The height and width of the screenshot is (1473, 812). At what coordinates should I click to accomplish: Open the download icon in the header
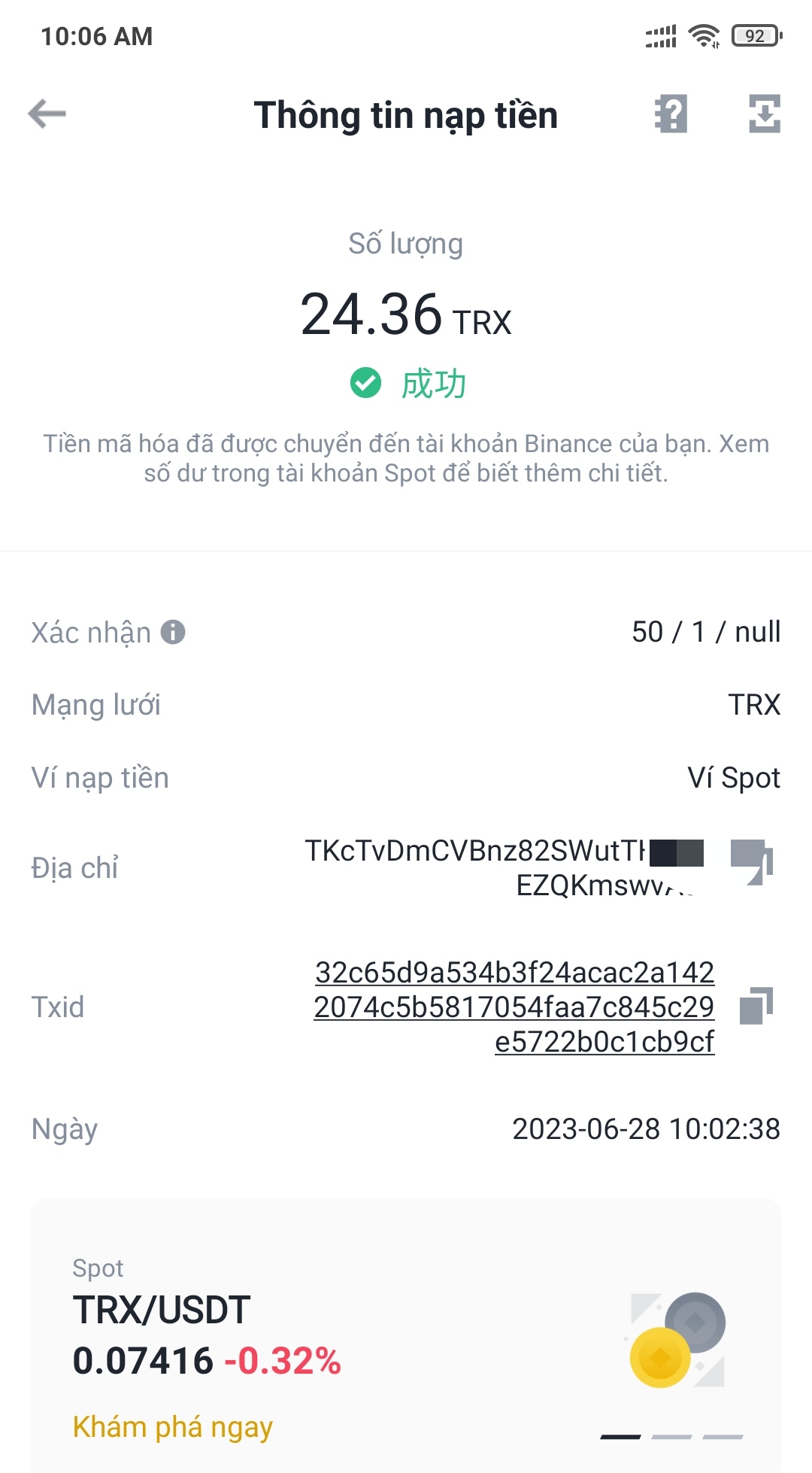(x=764, y=114)
